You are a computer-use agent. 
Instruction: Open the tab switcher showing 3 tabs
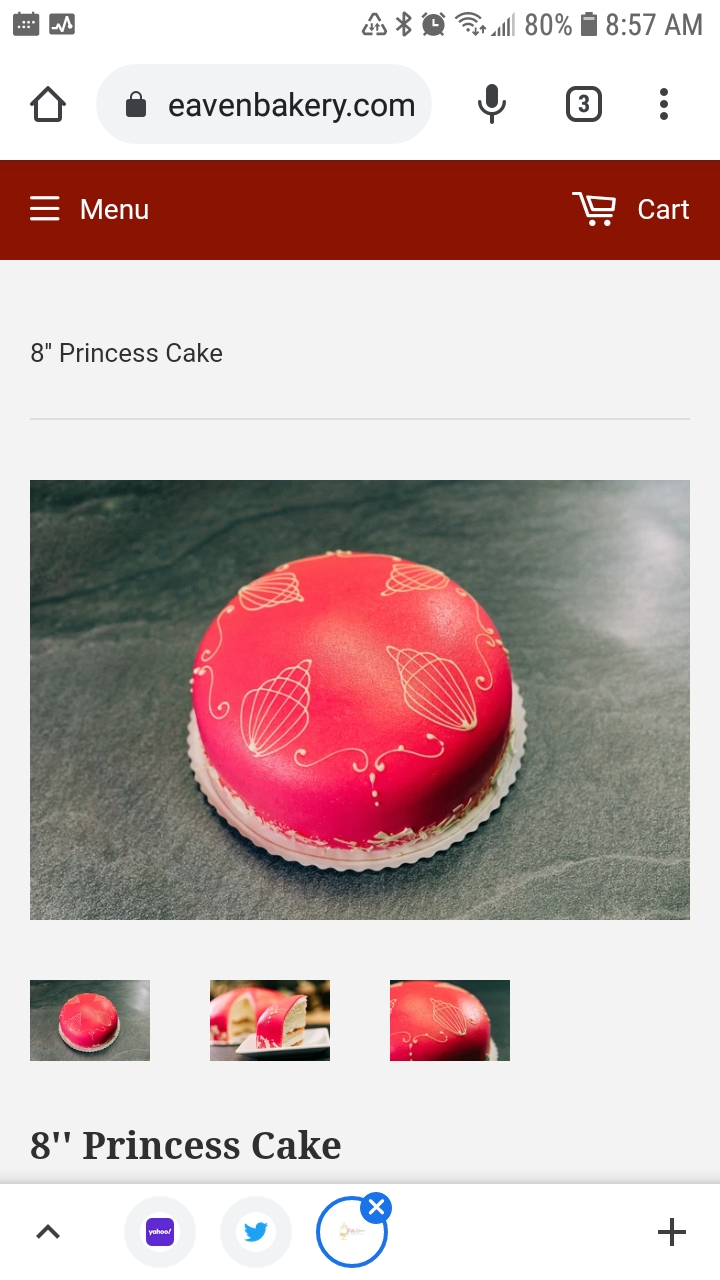pyautogui.click(x=584, y=104)
